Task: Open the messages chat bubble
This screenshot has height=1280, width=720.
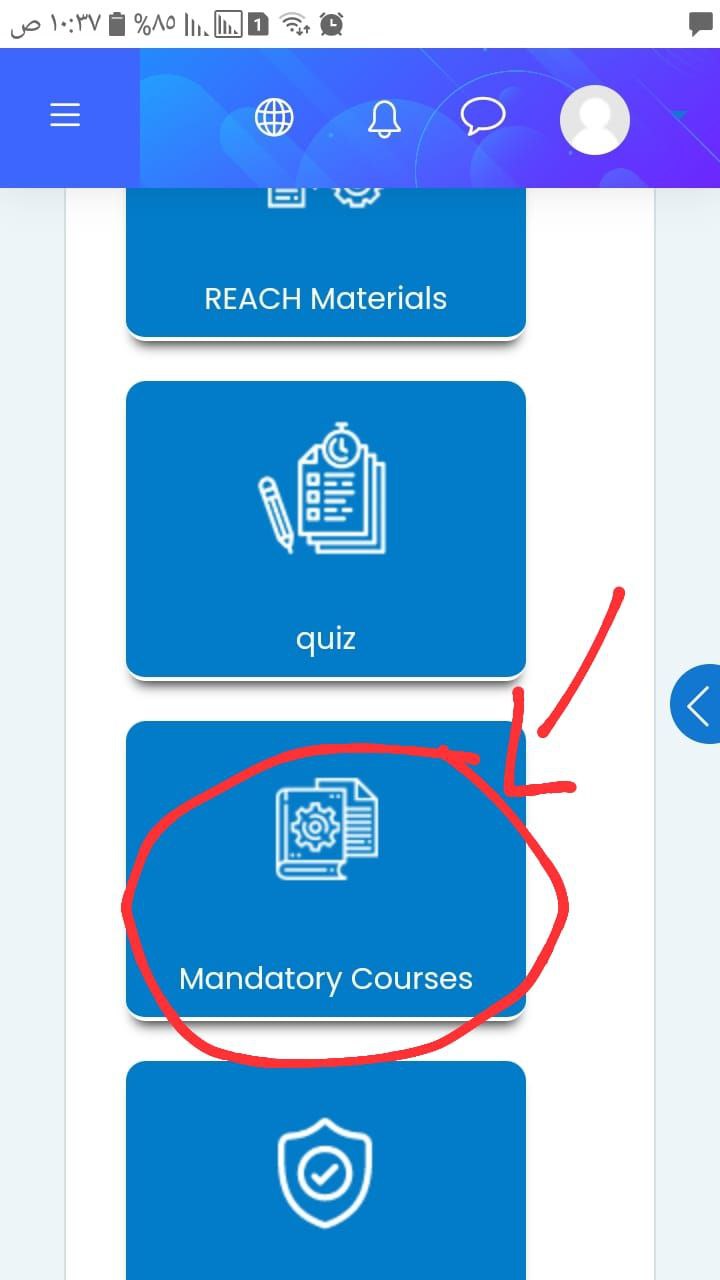Action: pyautogui.click(x=483, y=116)
